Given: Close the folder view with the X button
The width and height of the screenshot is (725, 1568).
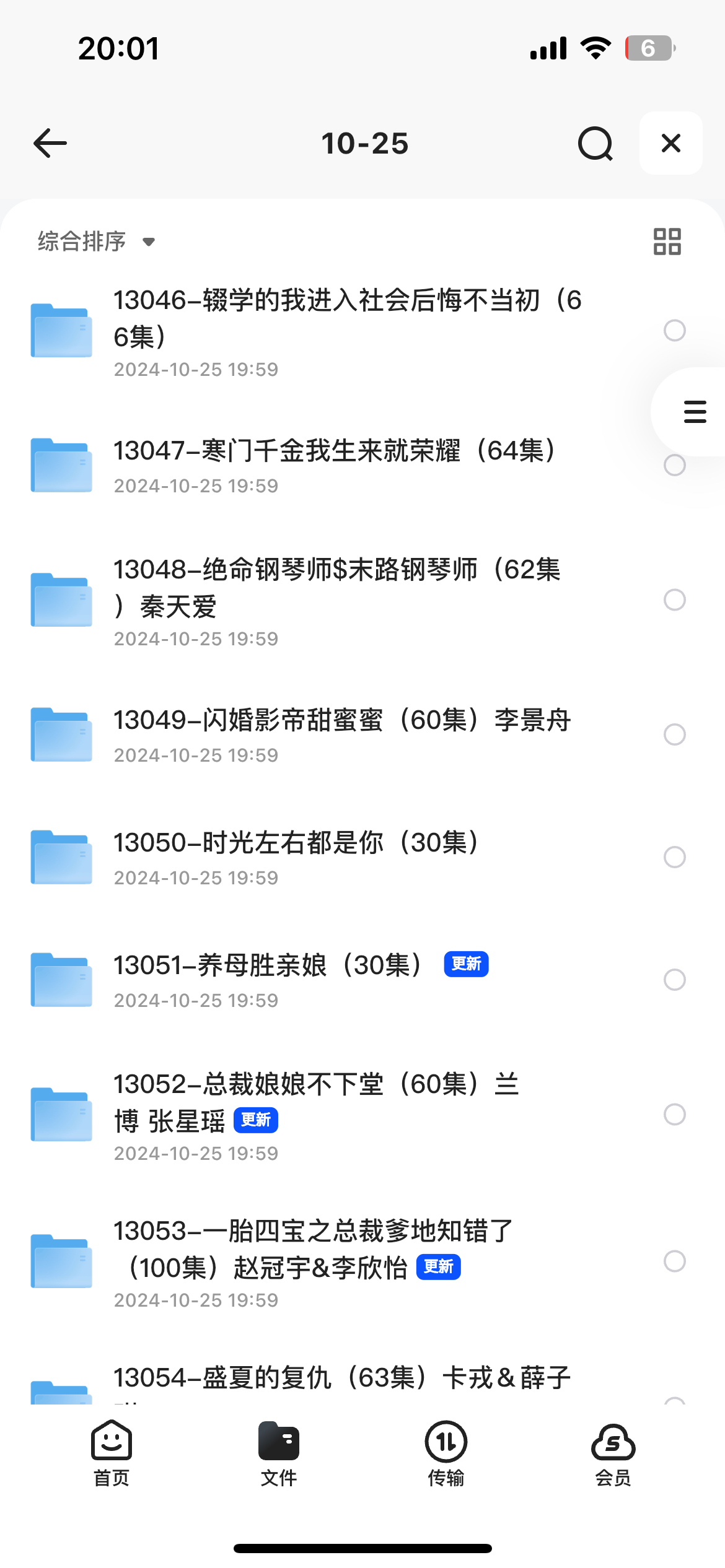Looking at the screenshot, I should 670,144.
